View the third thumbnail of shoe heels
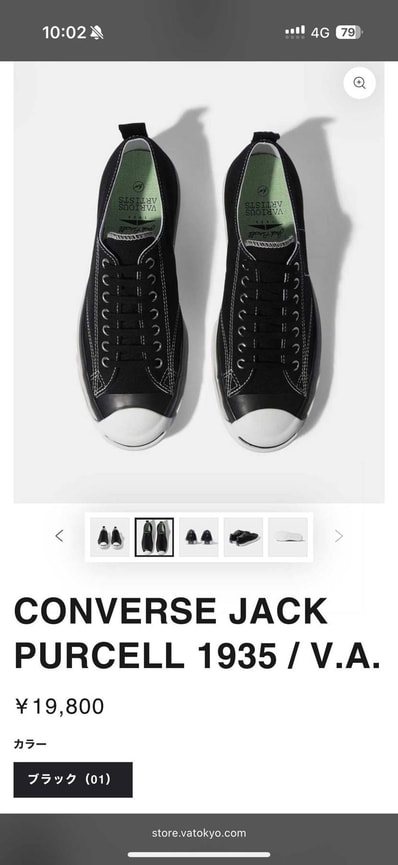Viewport: 398px width, 865px height. [x=199, y=537]
